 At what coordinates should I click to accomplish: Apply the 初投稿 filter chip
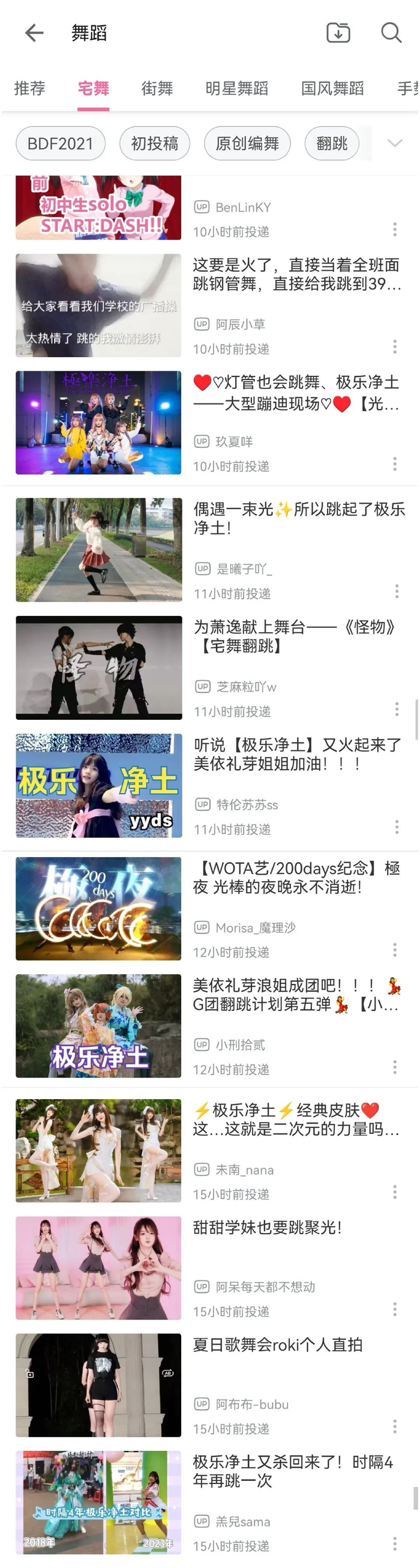click(155, 143)
